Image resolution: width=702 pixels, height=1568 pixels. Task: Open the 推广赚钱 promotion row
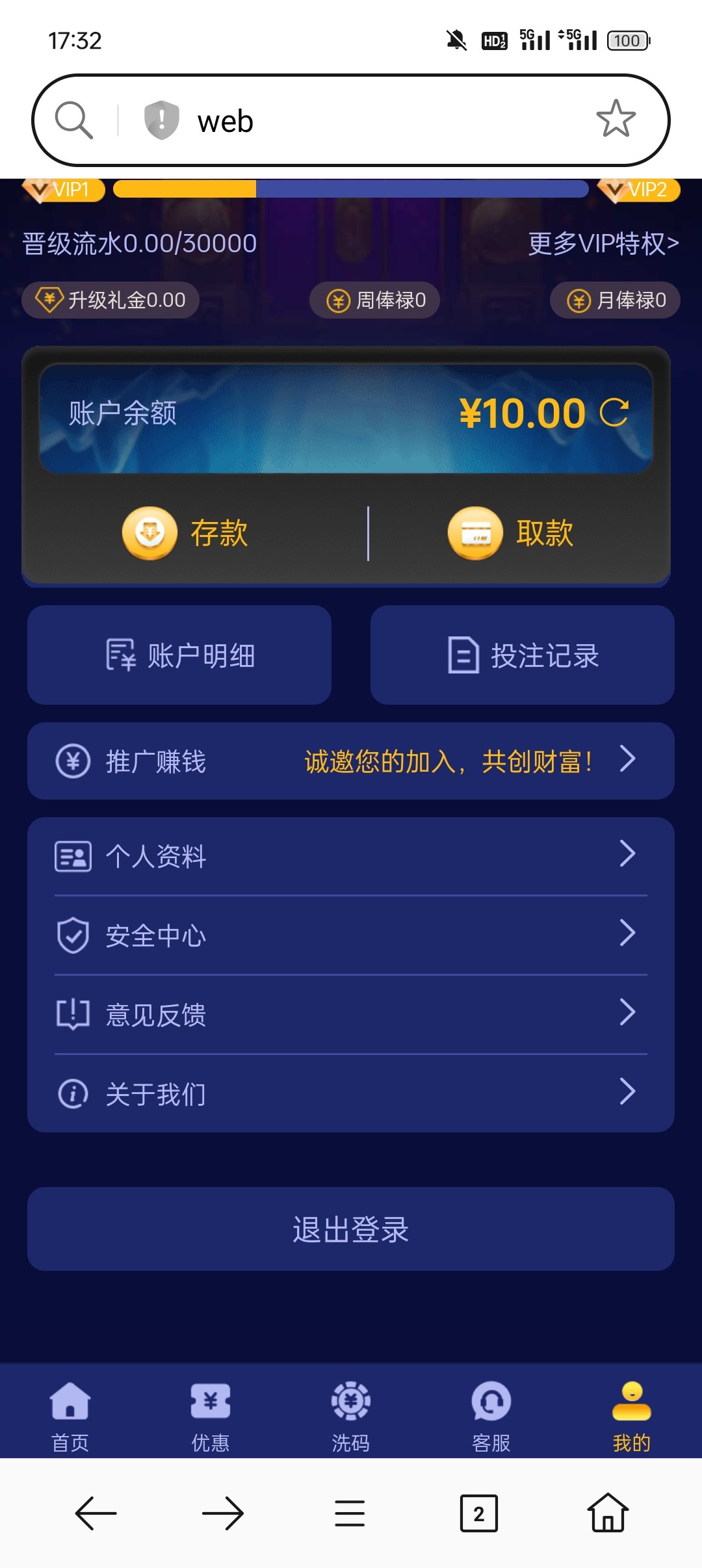(x=351, y=761)
